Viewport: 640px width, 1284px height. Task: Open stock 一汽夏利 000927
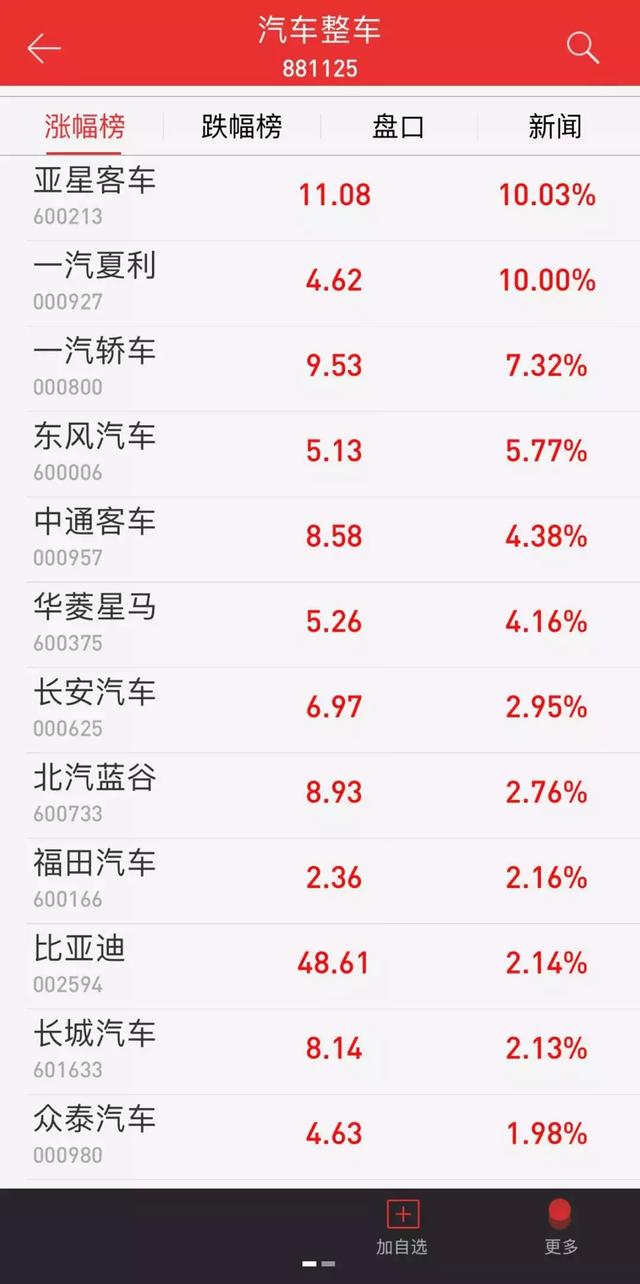coord(320,283)
